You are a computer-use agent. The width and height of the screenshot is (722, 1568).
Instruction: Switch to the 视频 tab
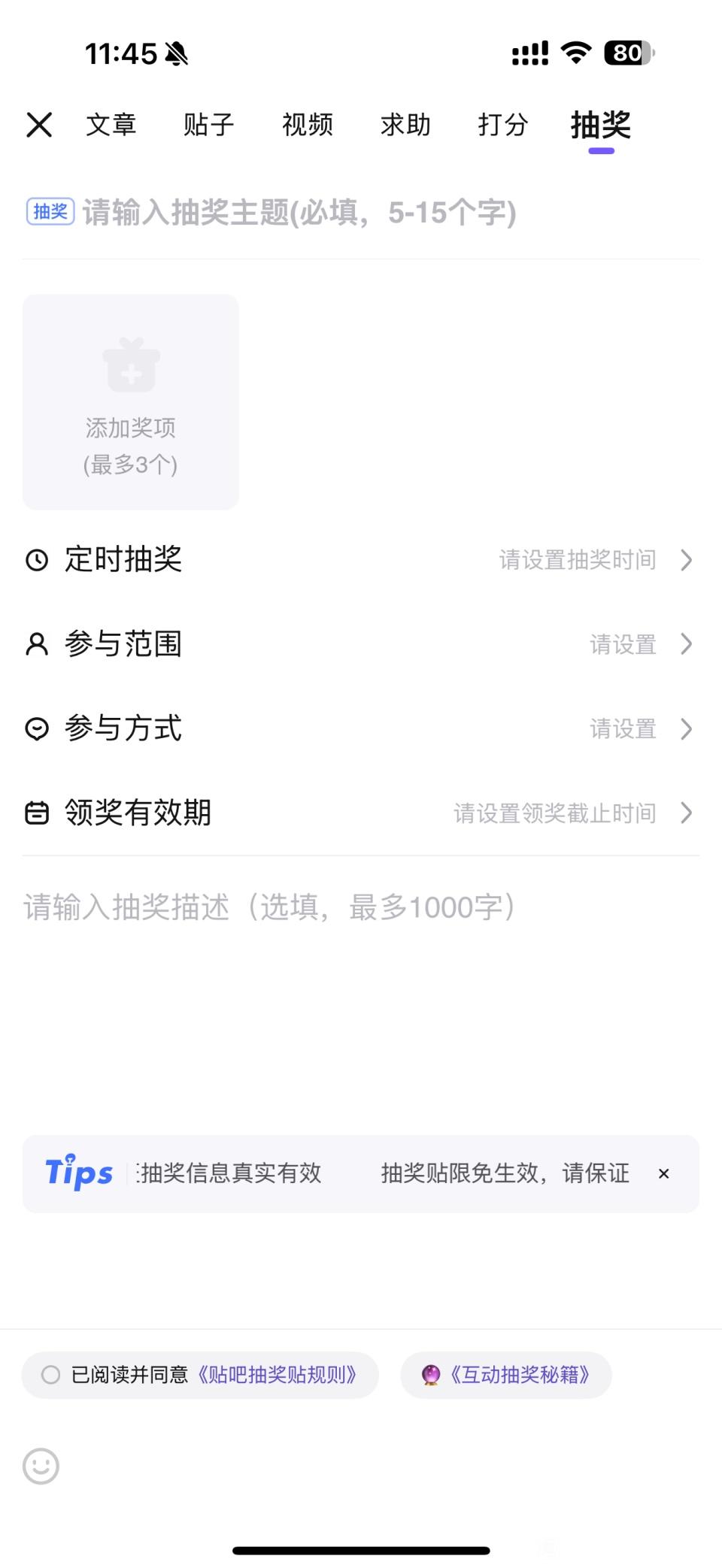(308, 125)
